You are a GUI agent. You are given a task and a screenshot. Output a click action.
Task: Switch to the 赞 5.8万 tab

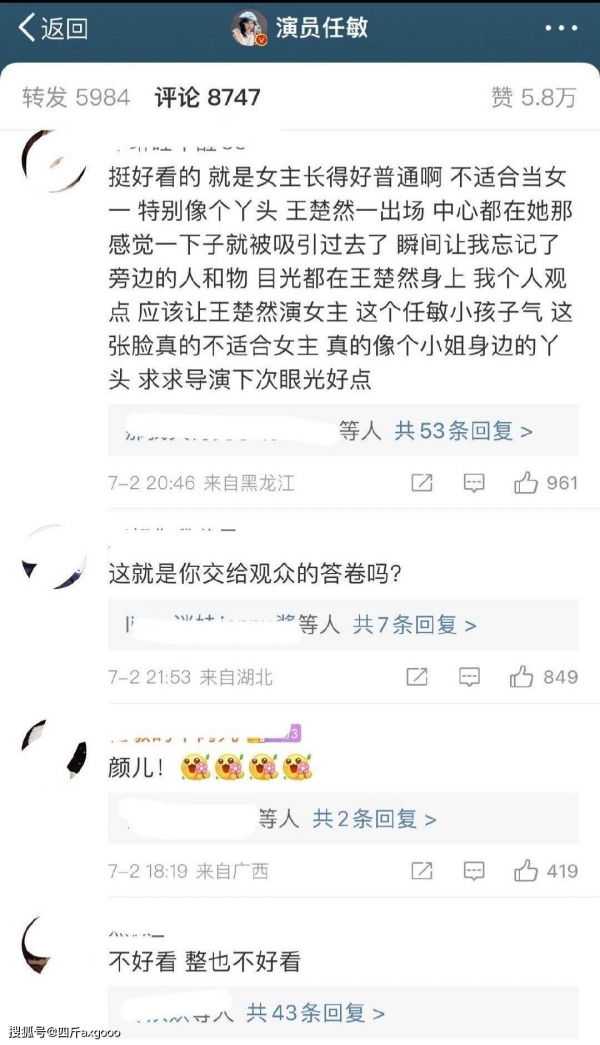(x=534, y=97)
